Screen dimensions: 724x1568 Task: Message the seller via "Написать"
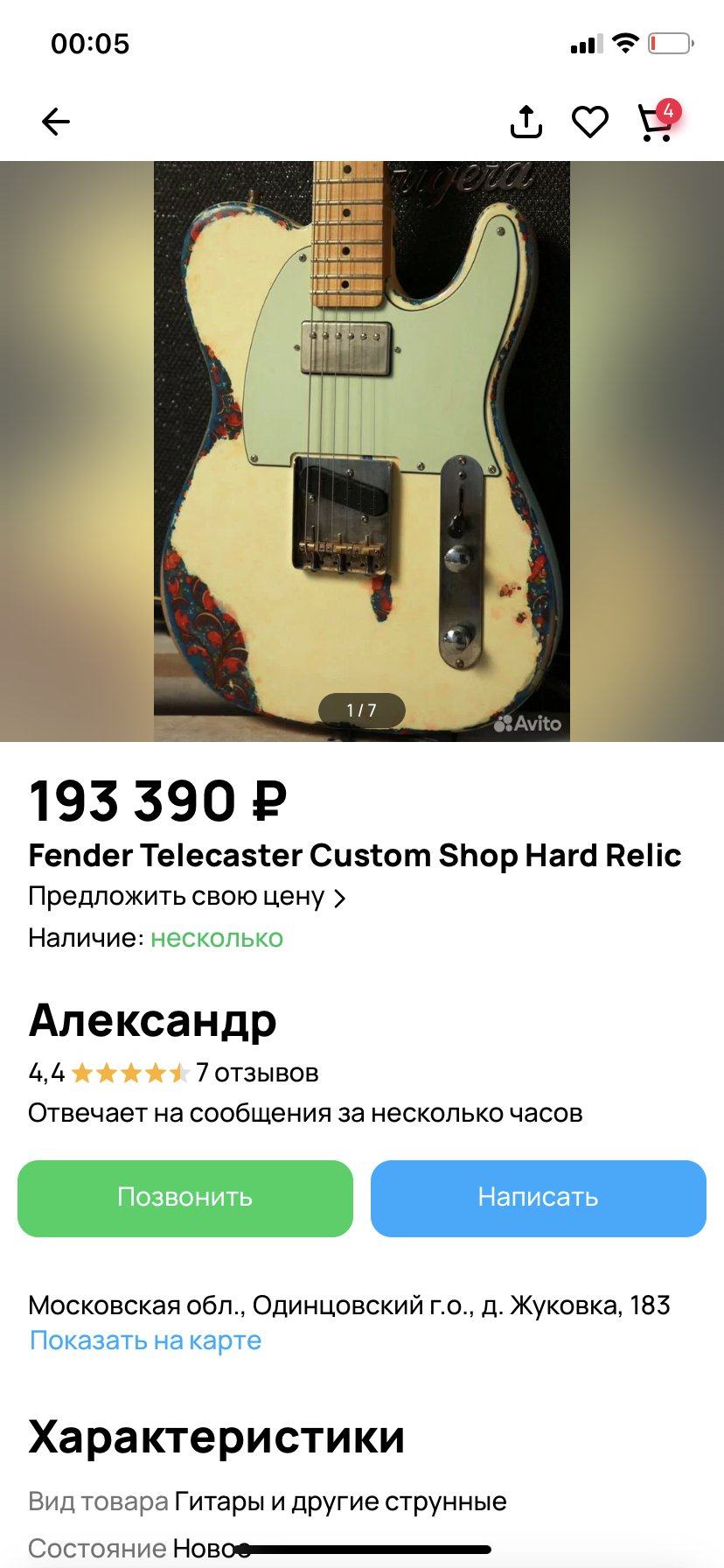tap(538, 1198)
